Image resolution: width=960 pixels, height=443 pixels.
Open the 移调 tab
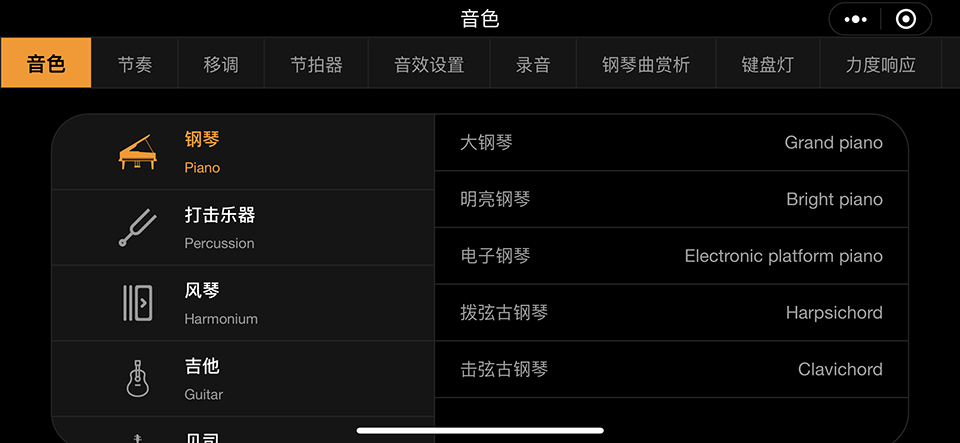pyautogui.click(x=221, y=65)
